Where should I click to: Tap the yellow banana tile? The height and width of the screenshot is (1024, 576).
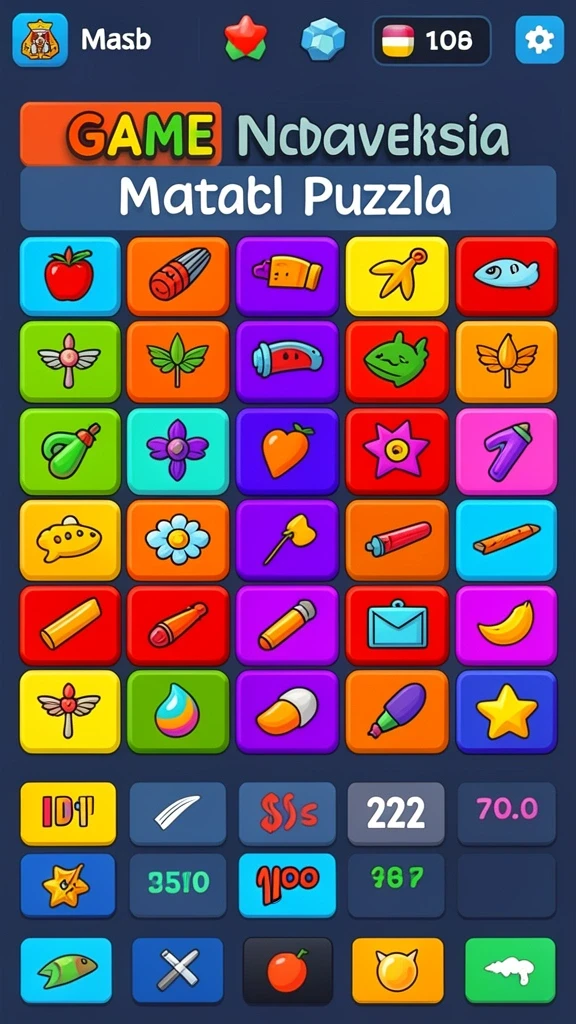point(506,625)
